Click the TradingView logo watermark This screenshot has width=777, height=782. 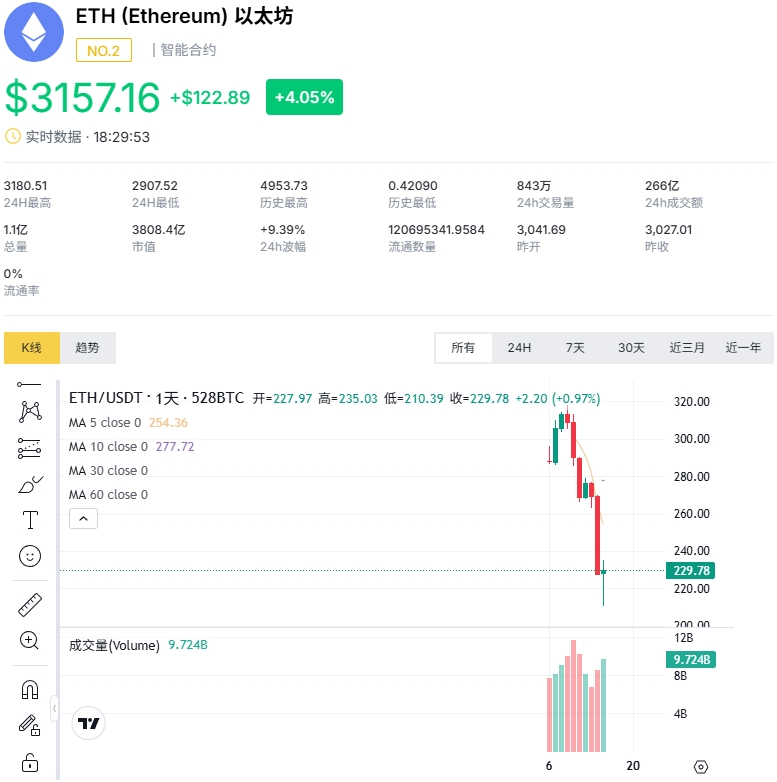coord(88,722)
